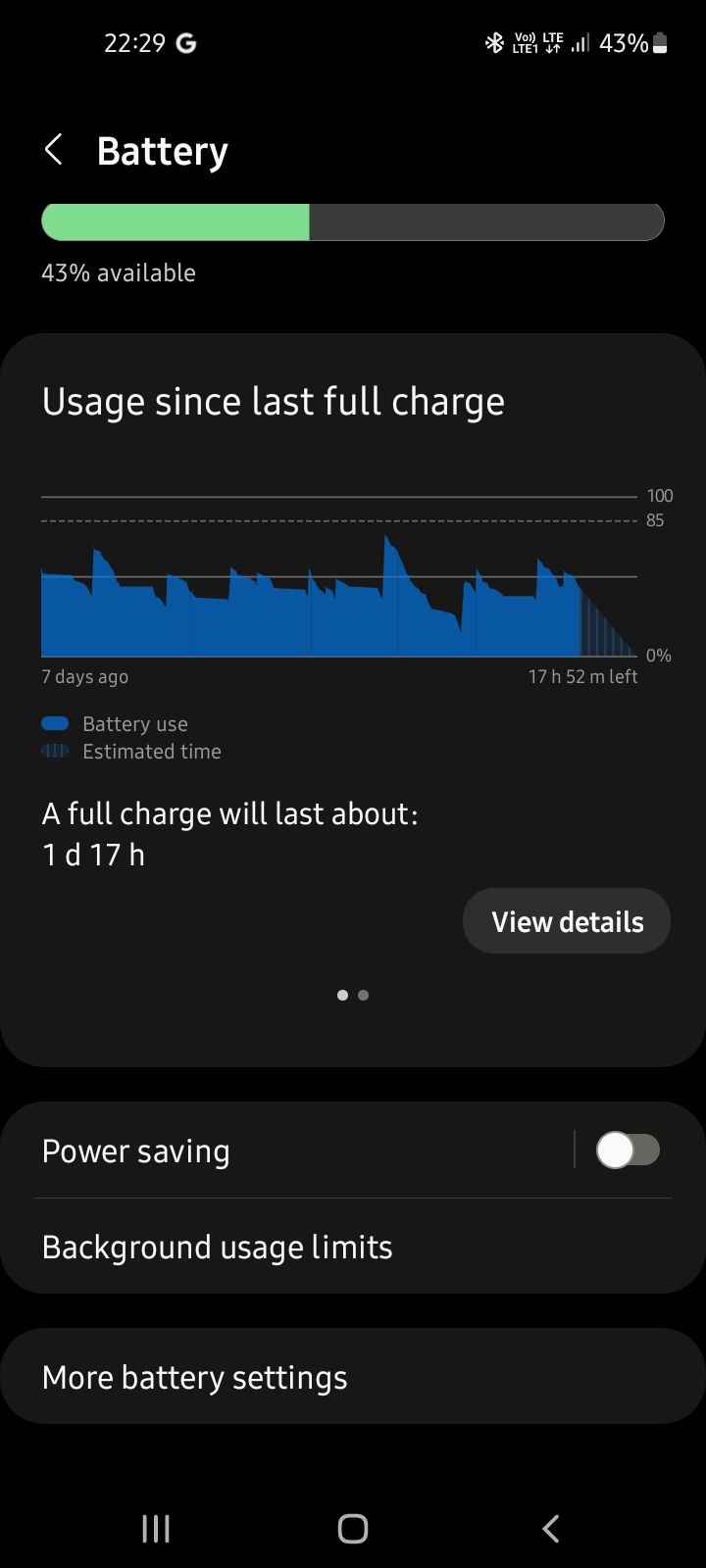Viewport: 706px width, 1568px height.
Task: Tap the battery icon in the status bar
Action: click(659, 42)
